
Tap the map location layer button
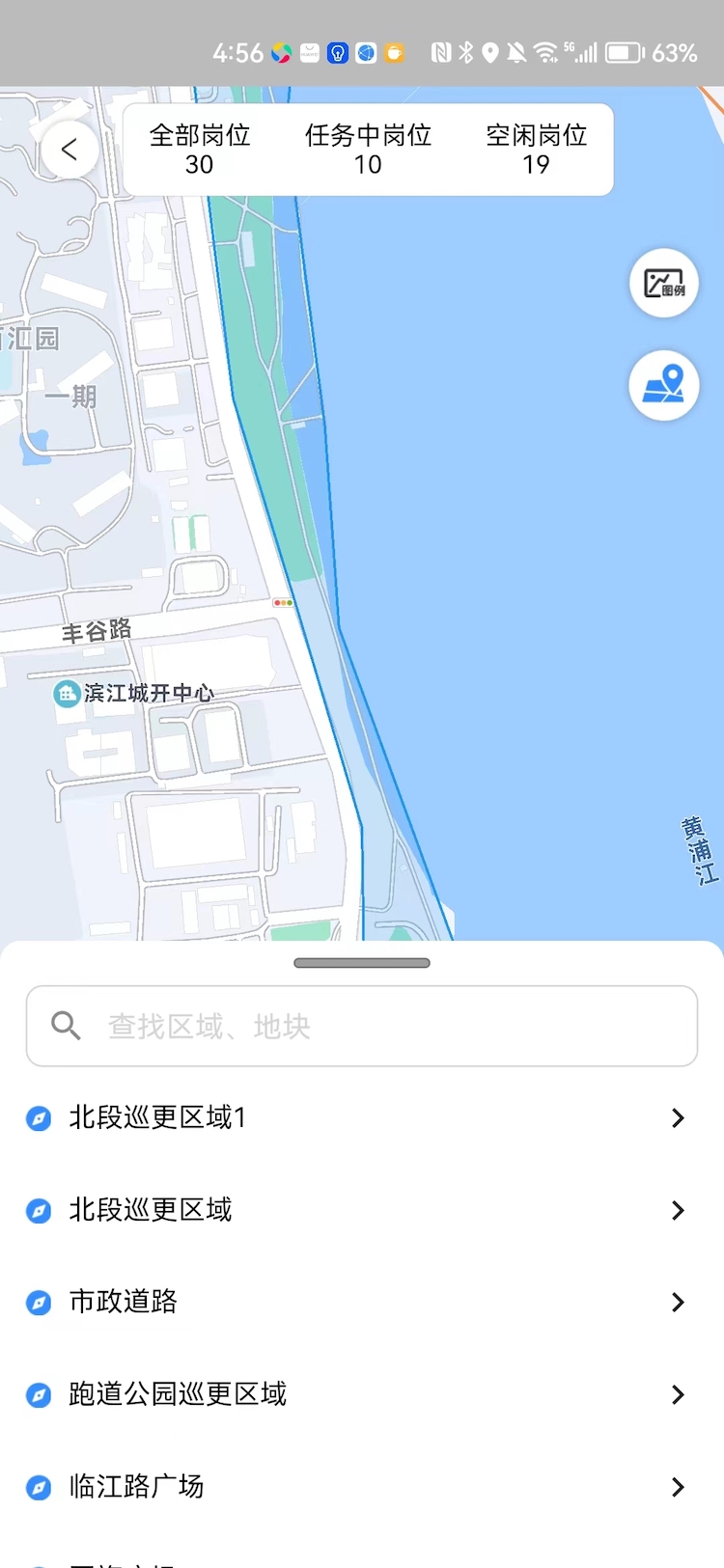click(x=664, y=385)
